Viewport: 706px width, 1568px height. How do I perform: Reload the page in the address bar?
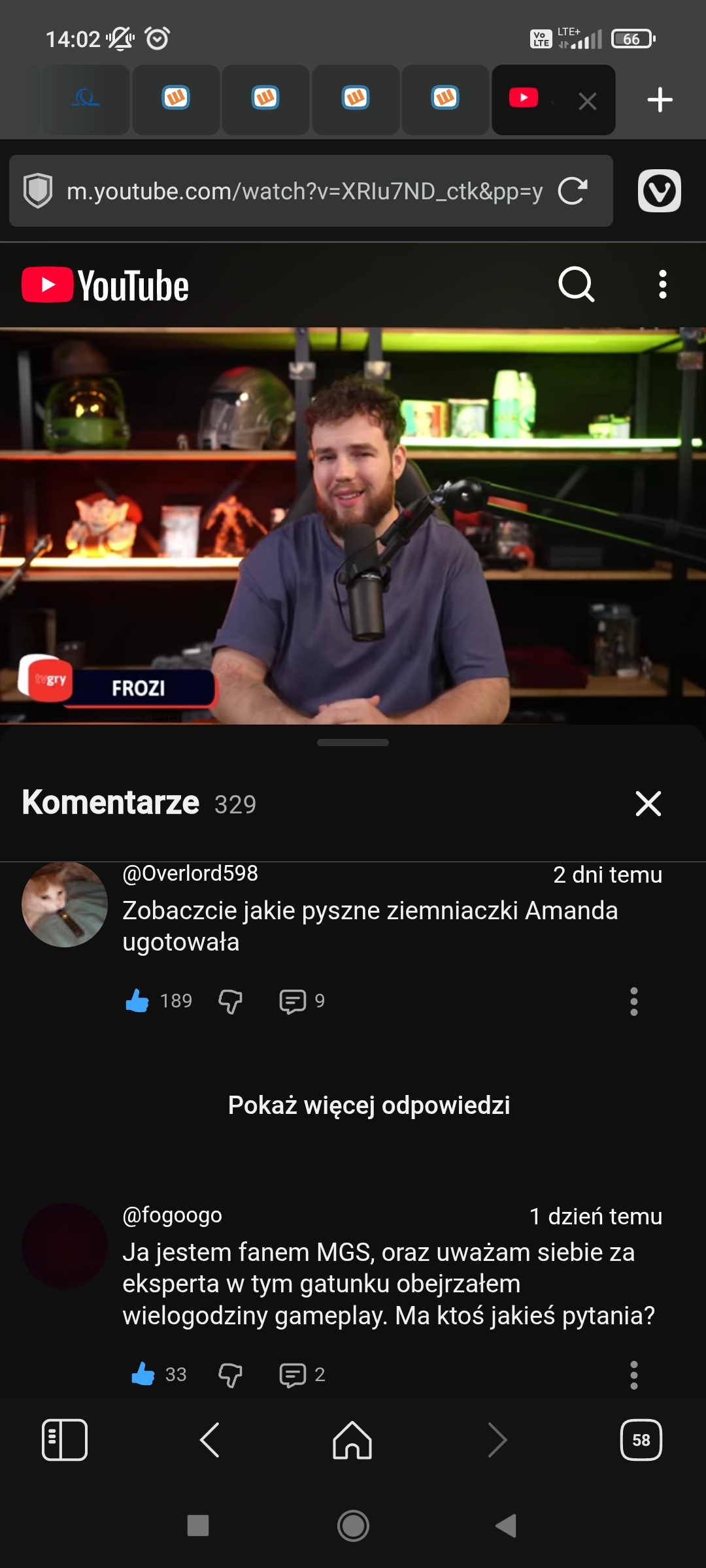coord(573,191)
